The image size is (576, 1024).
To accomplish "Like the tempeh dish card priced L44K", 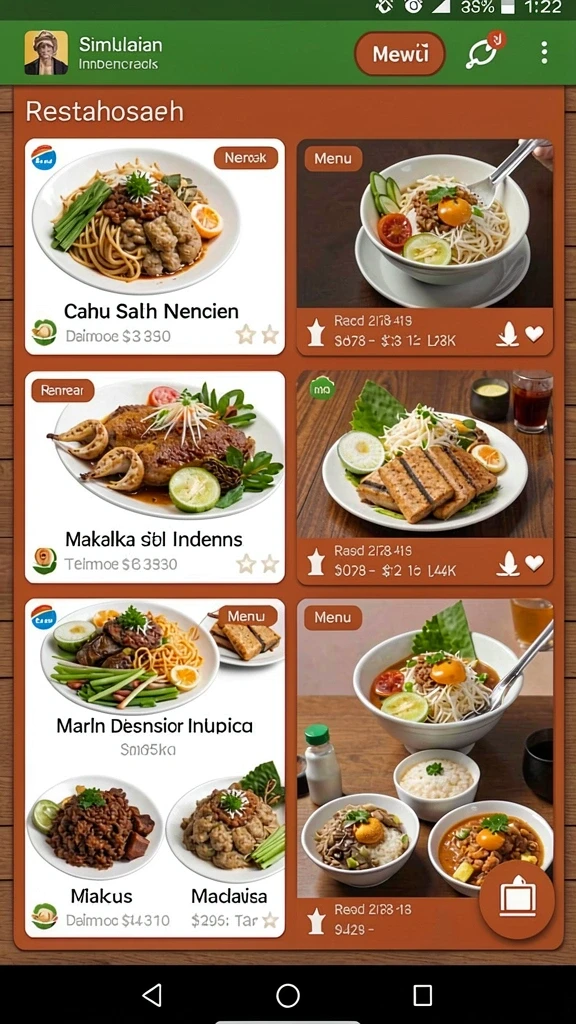I will pos(534,563).
